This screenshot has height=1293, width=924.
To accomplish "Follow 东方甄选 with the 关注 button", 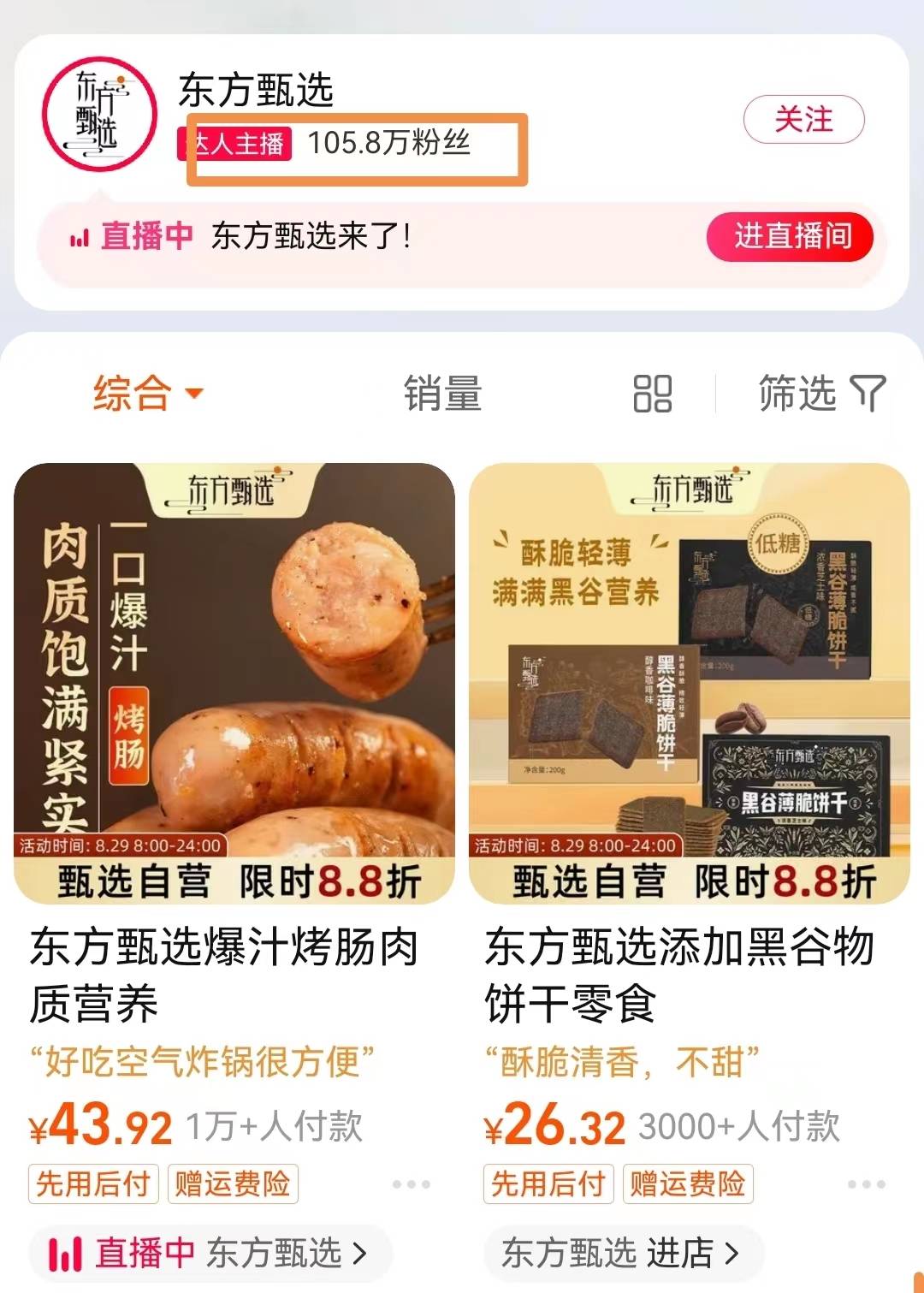I will (803, 120).
